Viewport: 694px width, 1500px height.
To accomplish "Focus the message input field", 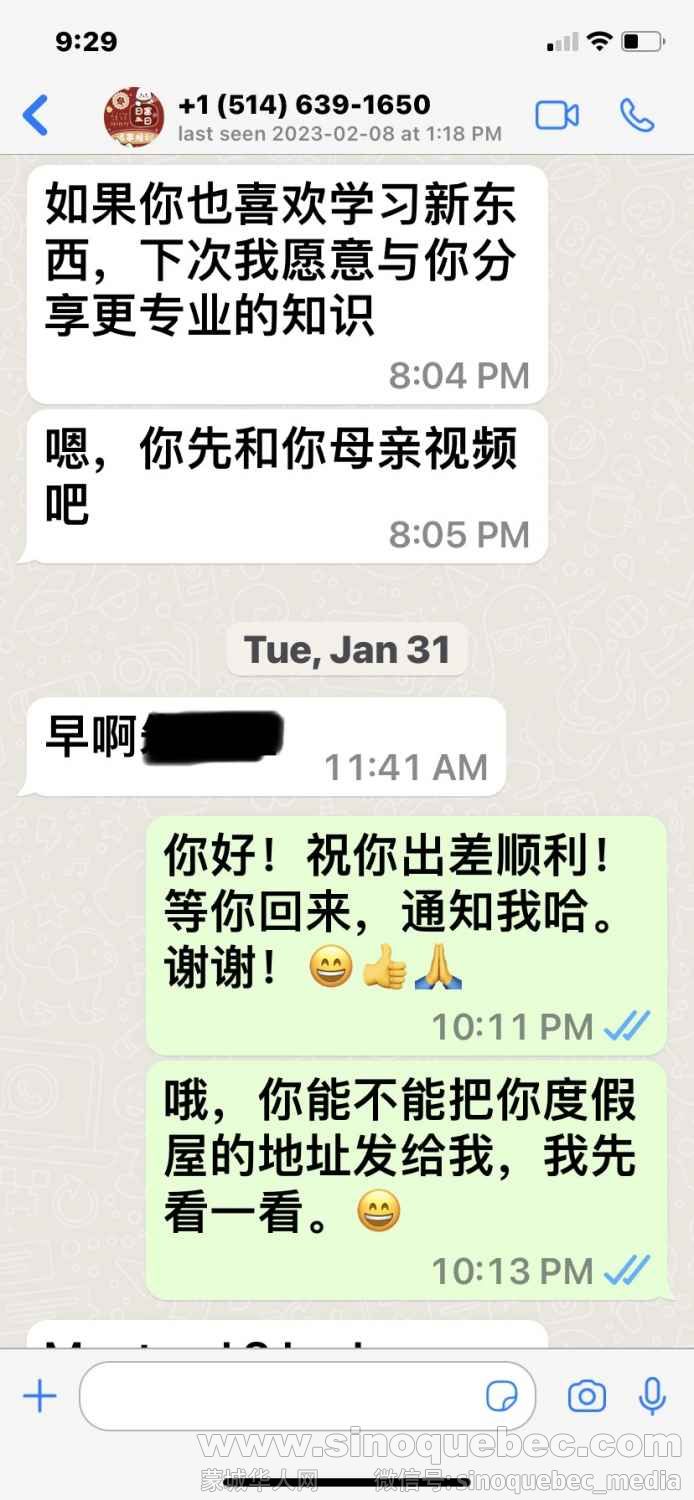I will (x=280, y=1395).
